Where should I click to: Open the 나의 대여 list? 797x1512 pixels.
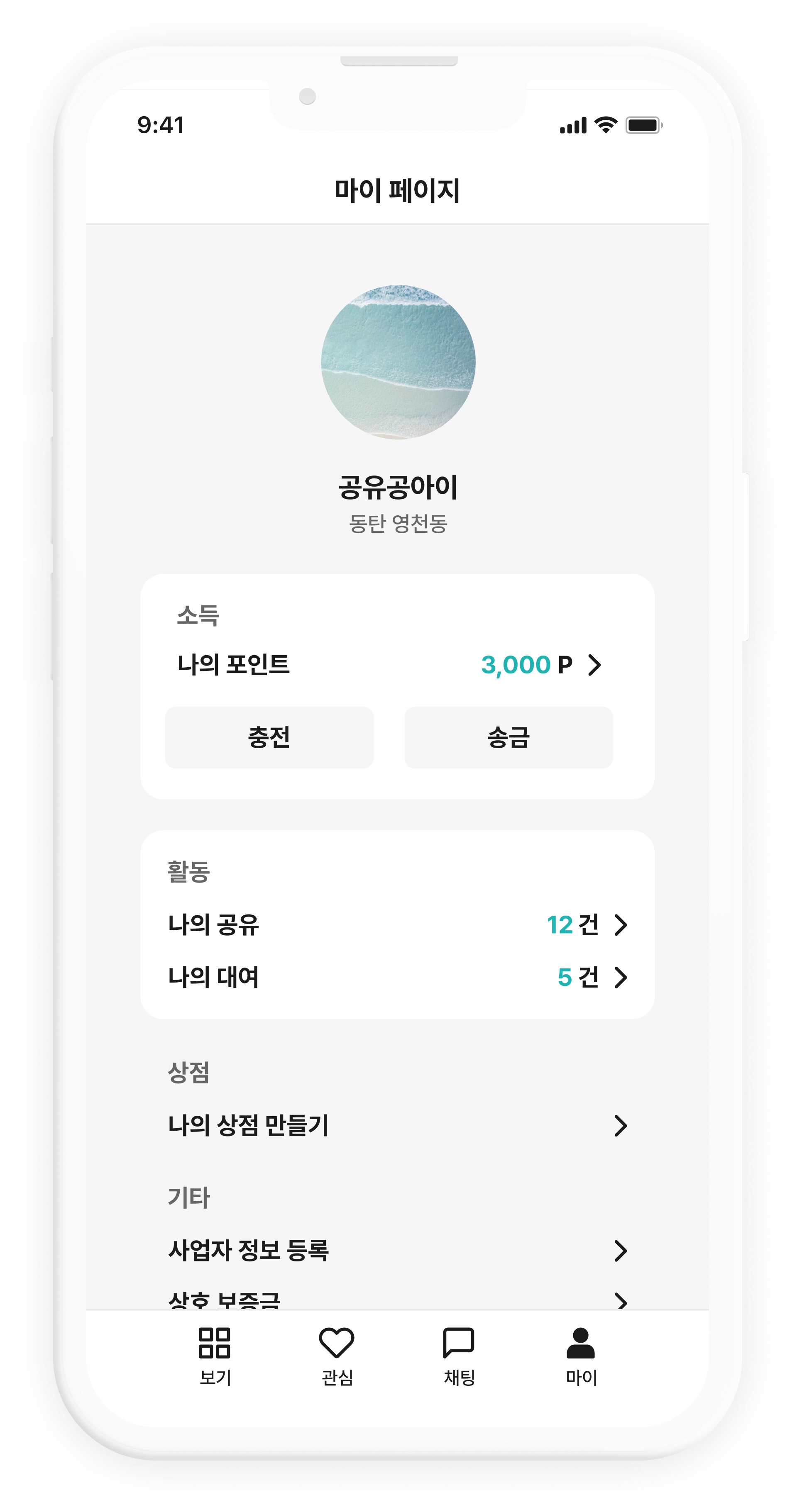[620, 977]
